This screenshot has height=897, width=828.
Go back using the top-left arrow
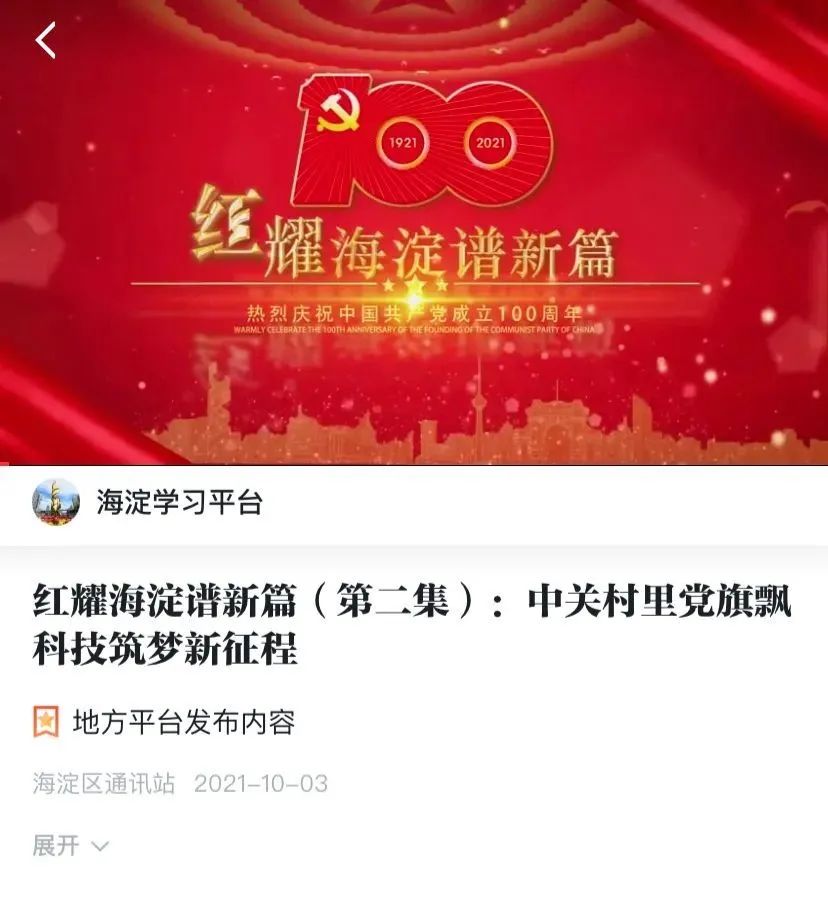tap(45, 40)
